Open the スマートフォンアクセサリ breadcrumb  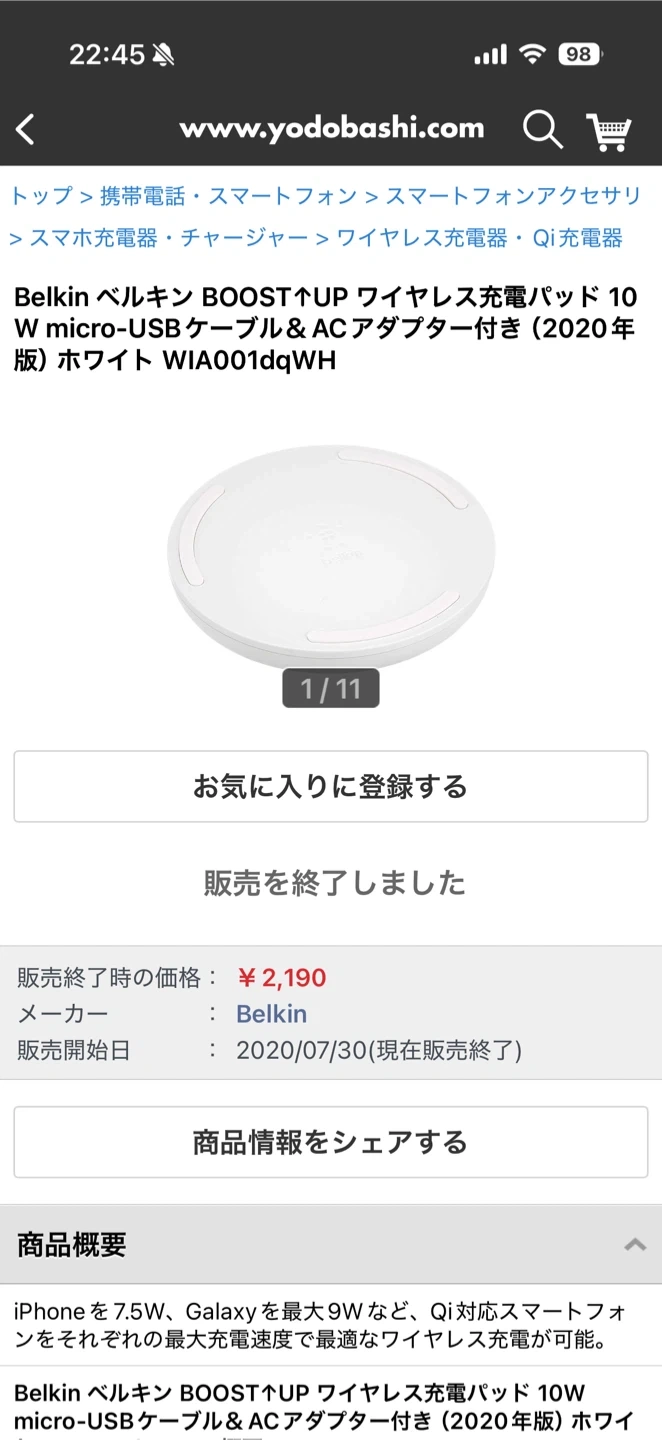pos(513,196)
